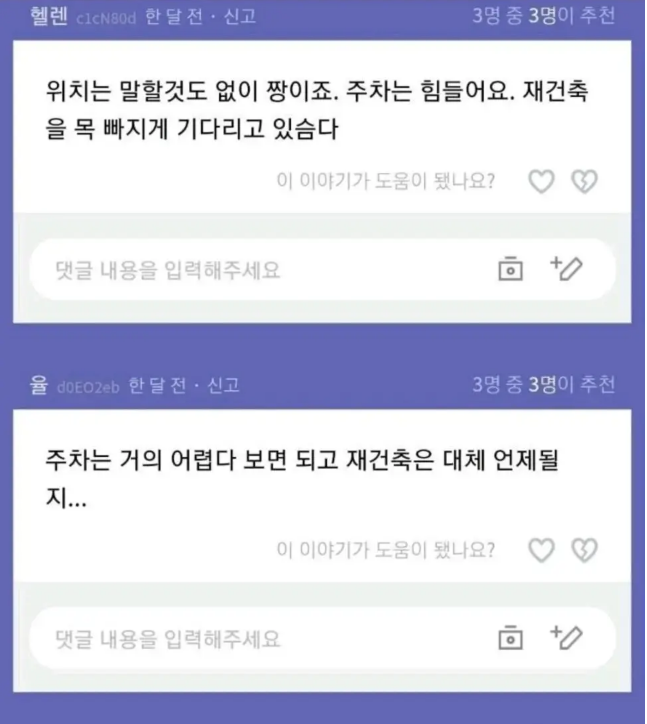The height and width of the screenshot is (724, 647).
Task: Mark 헬렌's review as helpful with the heart
Action: click(541, 182)
